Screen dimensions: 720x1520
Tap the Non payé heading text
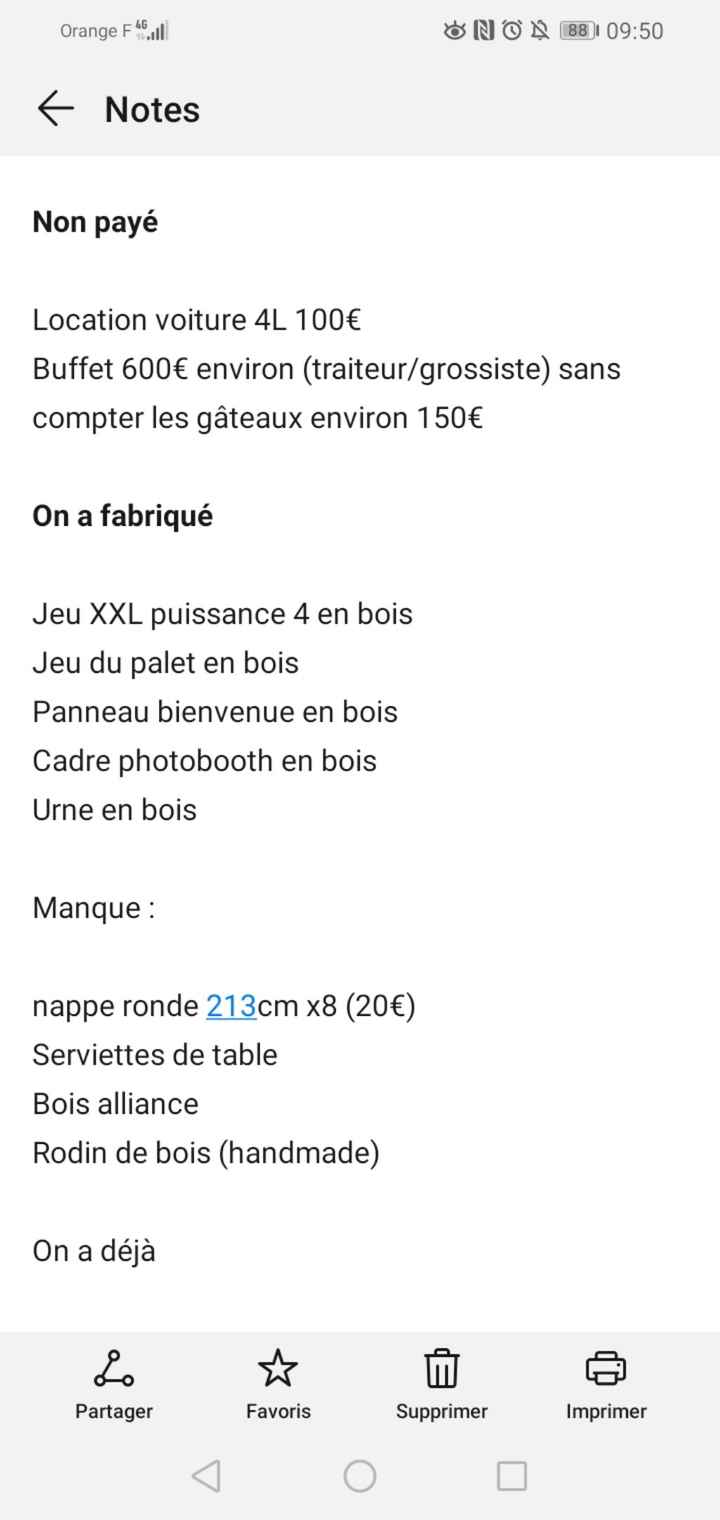(95, 222)
